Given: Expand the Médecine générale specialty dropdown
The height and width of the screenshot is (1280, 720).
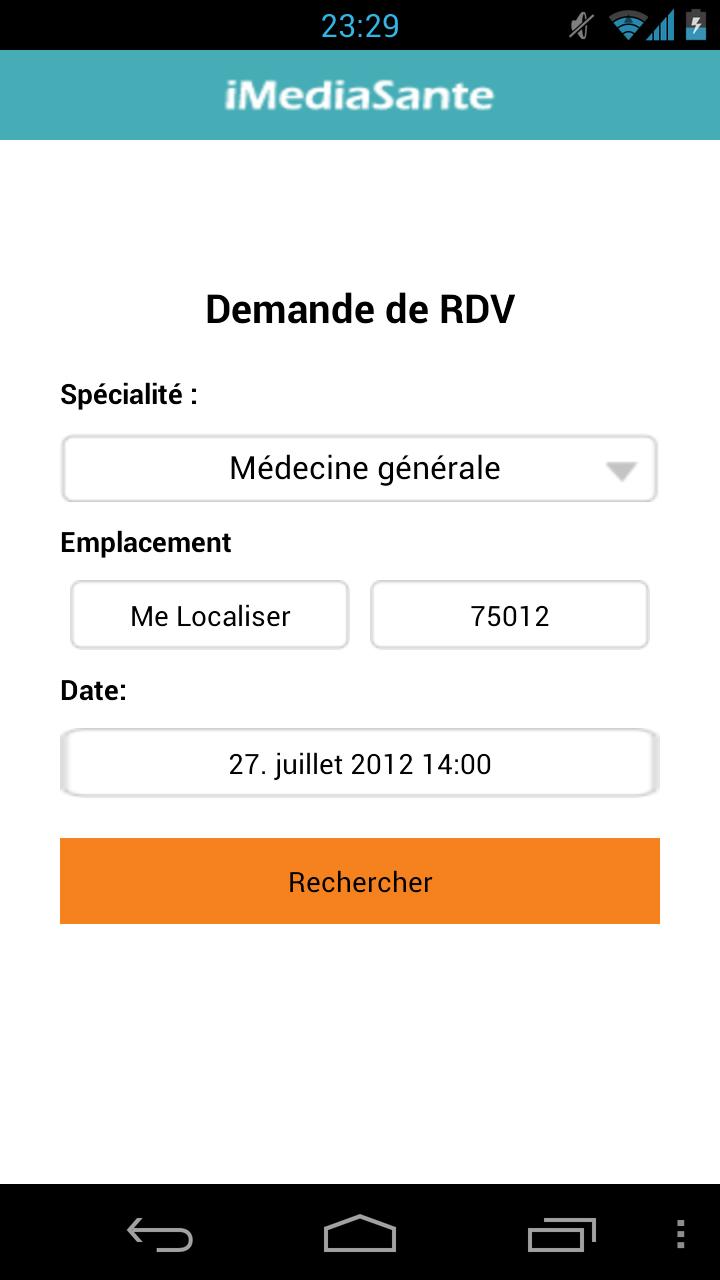Looking at the screenshot, I should pyautogui.click(x=360, y=468).
